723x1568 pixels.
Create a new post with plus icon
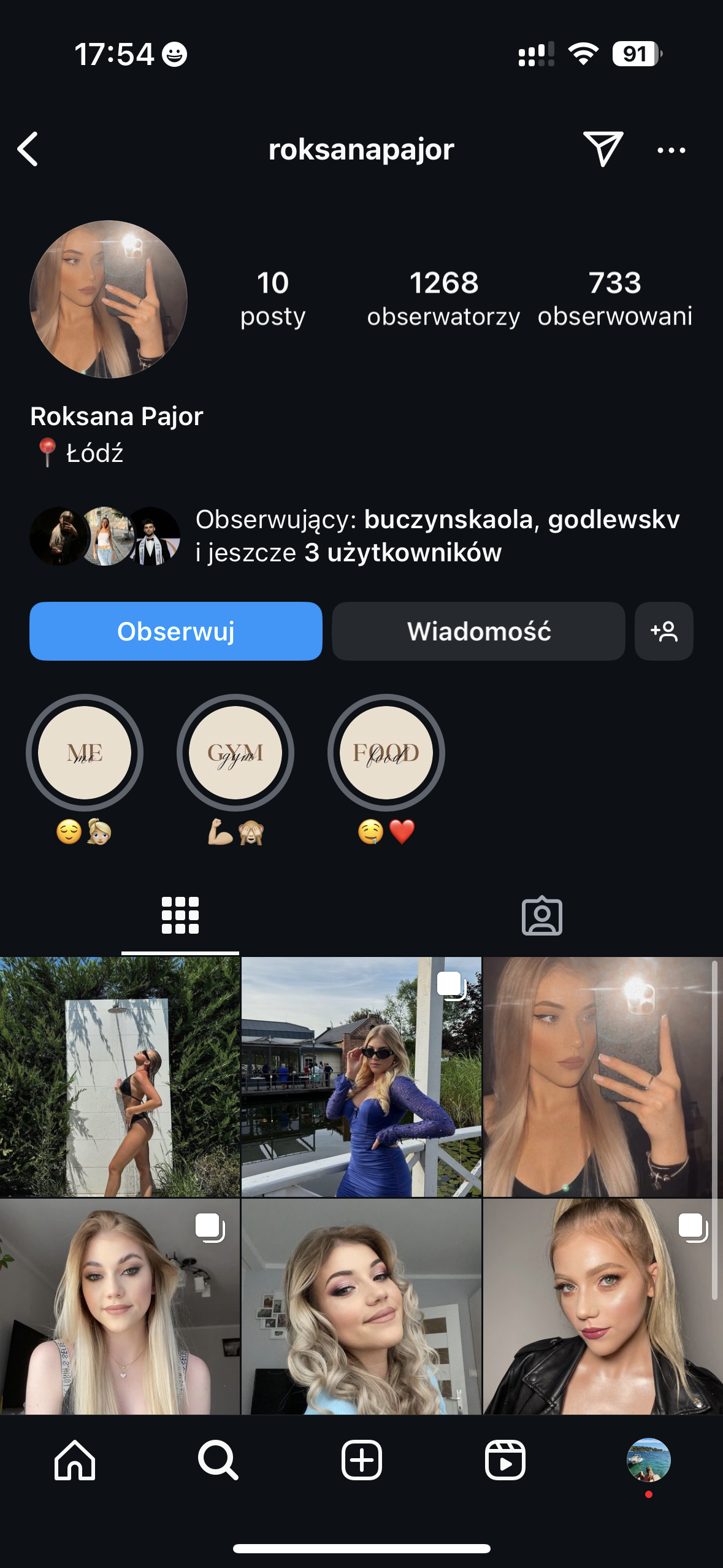[361, 1460]
